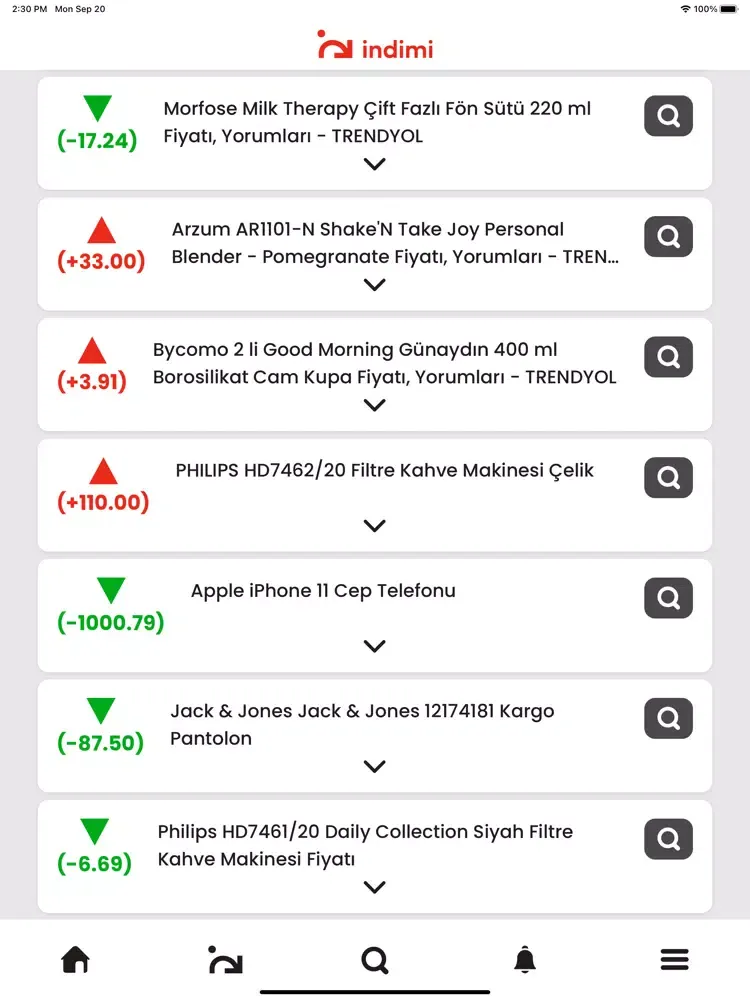The height and width of the screenshot is (1000, 750).
Task: Tap the search icon for Apple iPhone 11
Action: [668, 598]
